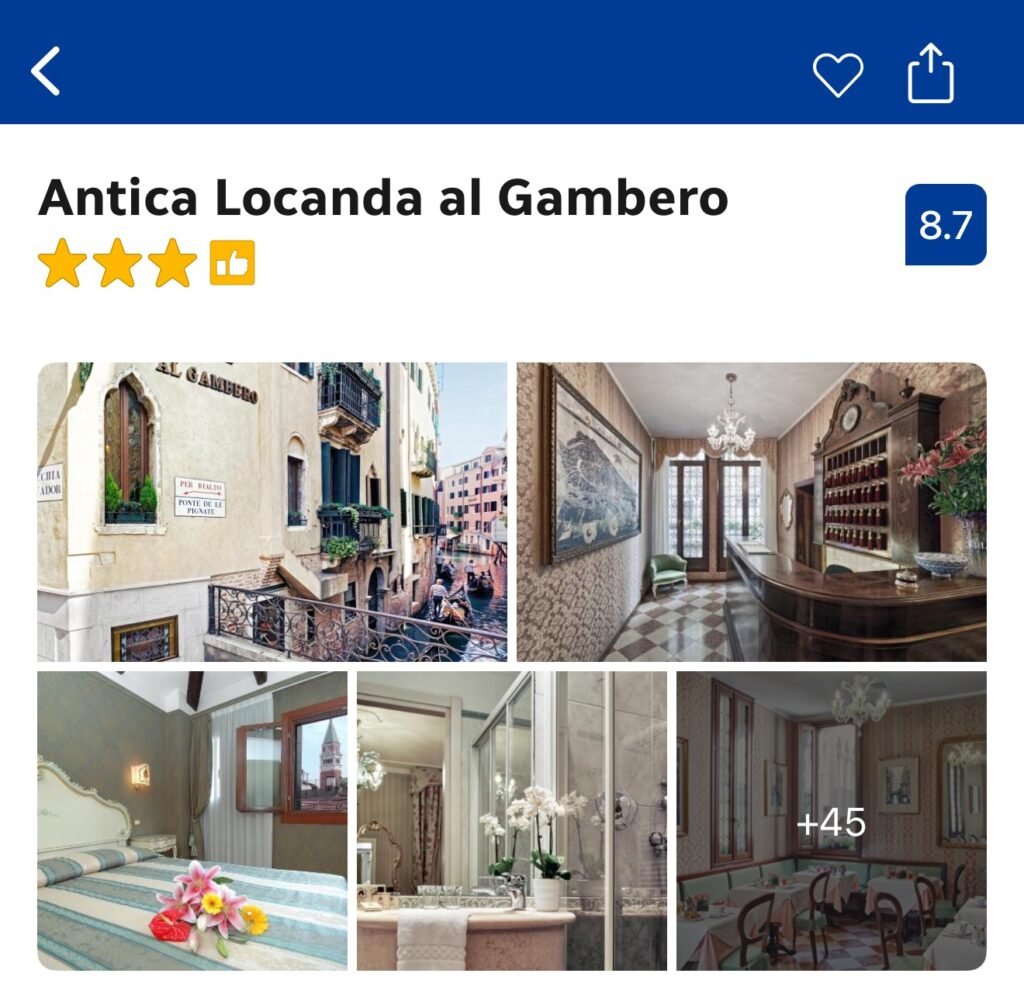Open the +45 more photos tile
The height and width of the screenshot is (1008, 1024).
tap(831, 821)
